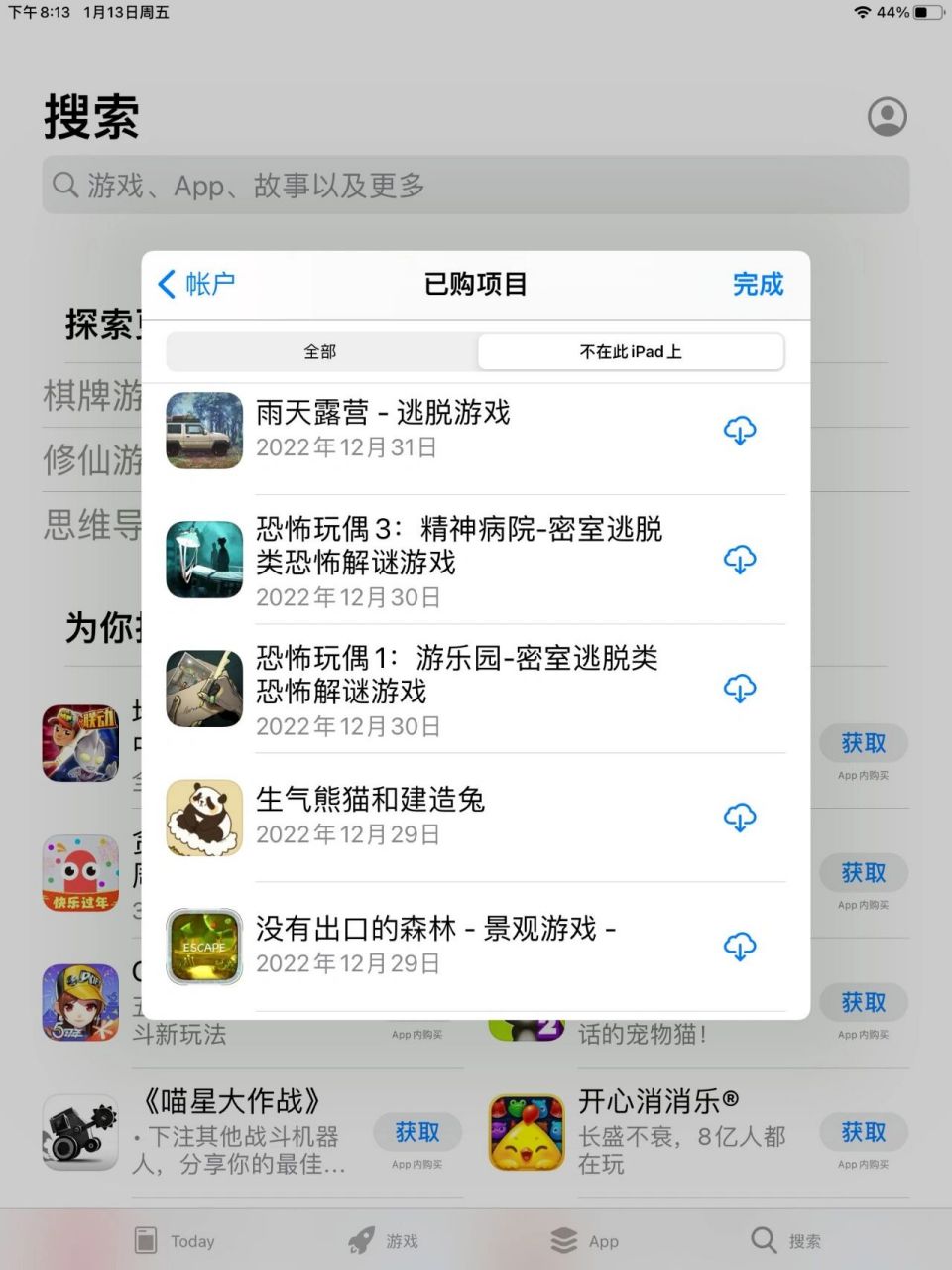Viewport: 952px width, 1270px height.
Task: Download 雨天露营 - 逃脱游戏 from the cloud
Action: pyautogui.click(x=740, y=431)
